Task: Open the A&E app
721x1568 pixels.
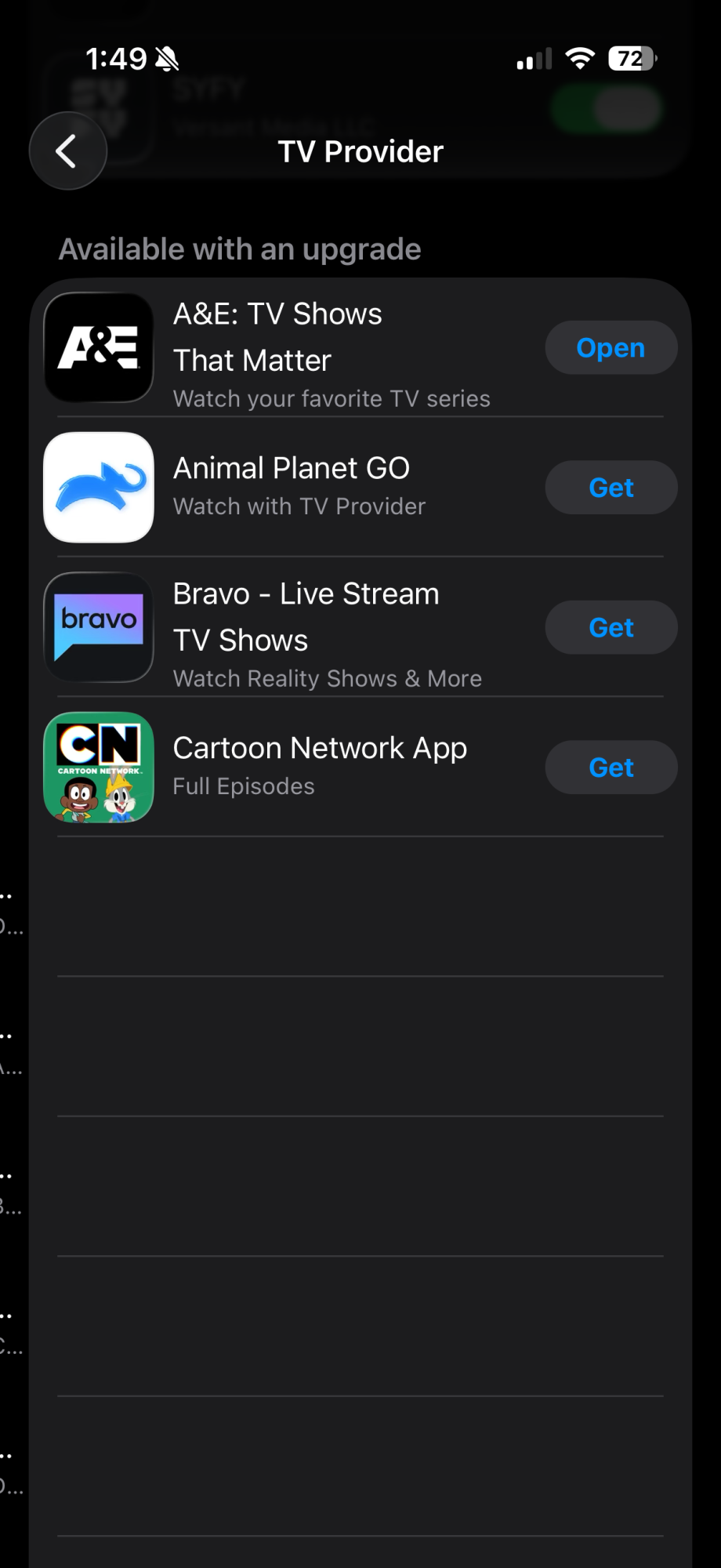Action: 610,347
